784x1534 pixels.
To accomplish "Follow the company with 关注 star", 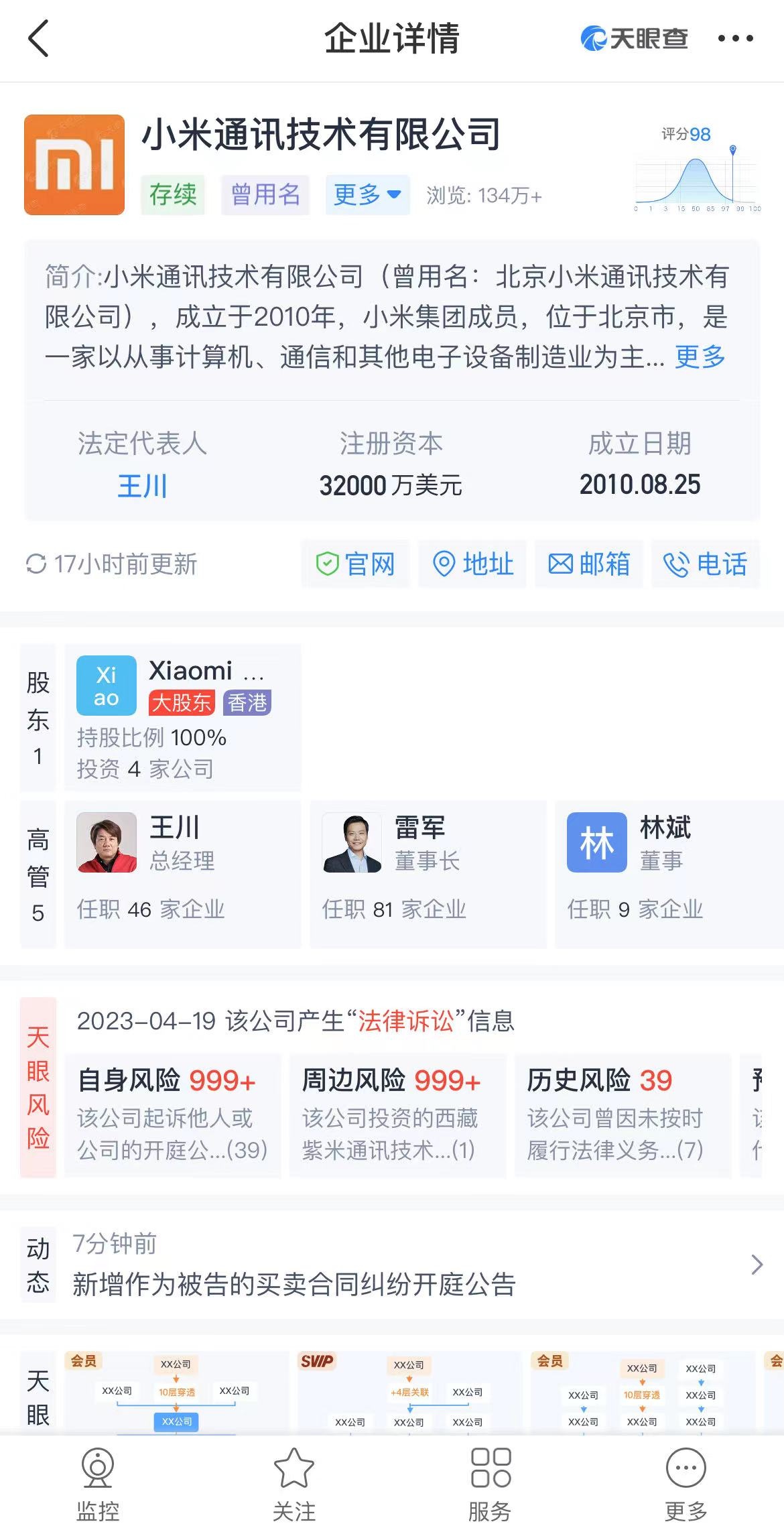I will [293, 1482].
